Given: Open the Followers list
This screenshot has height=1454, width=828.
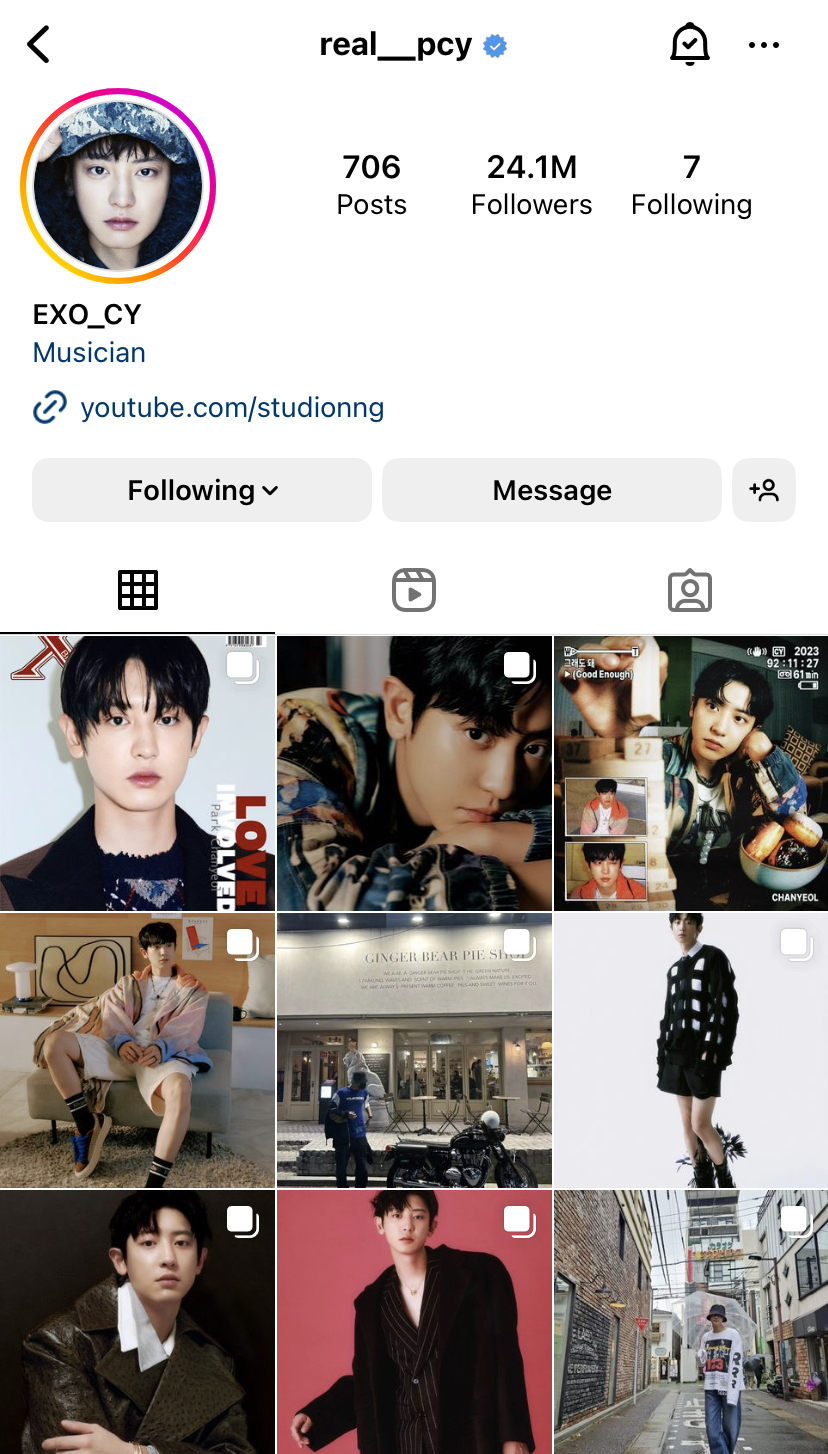Looking at the screenshot, I should [531, 184].
